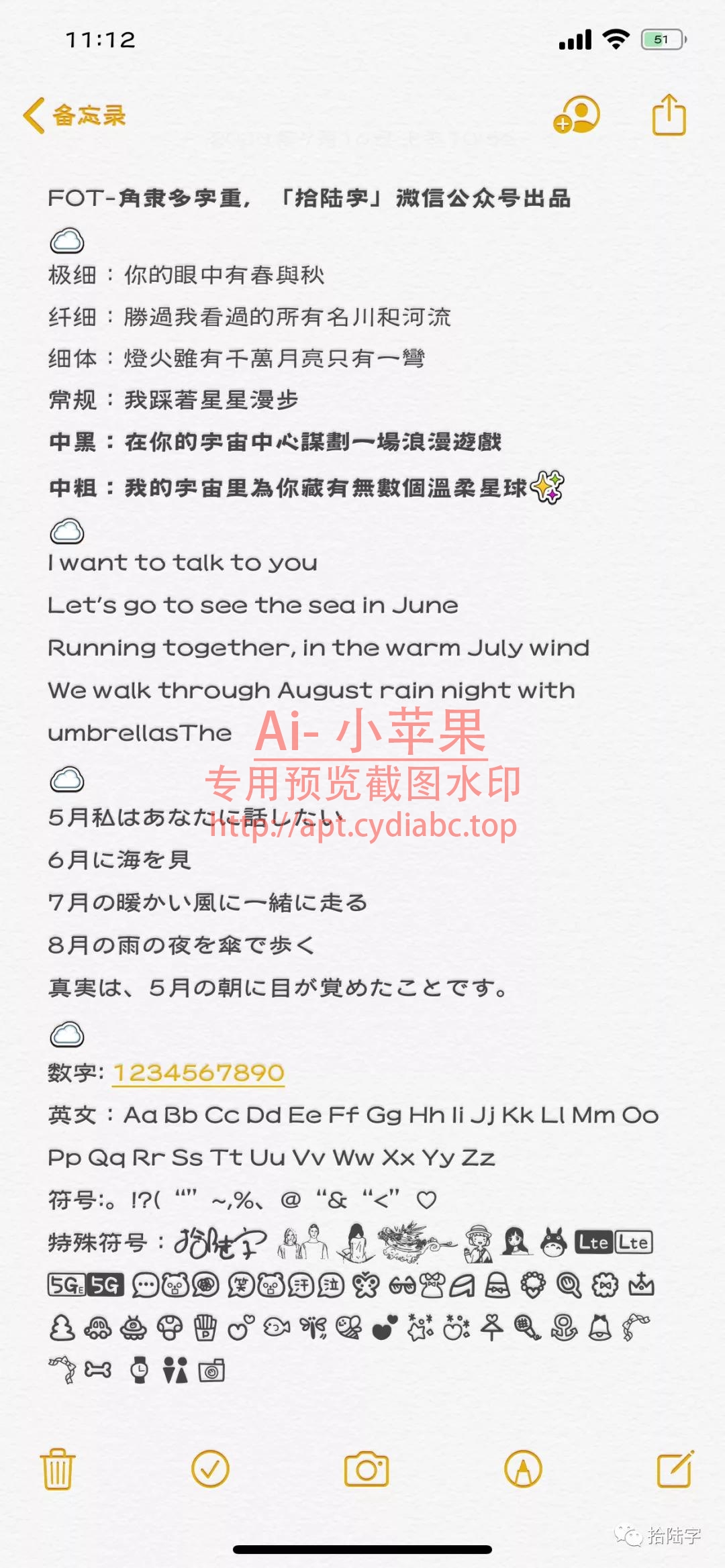The image size is (725, 1568).
Task: Share this note
Action: coord(669,115)
